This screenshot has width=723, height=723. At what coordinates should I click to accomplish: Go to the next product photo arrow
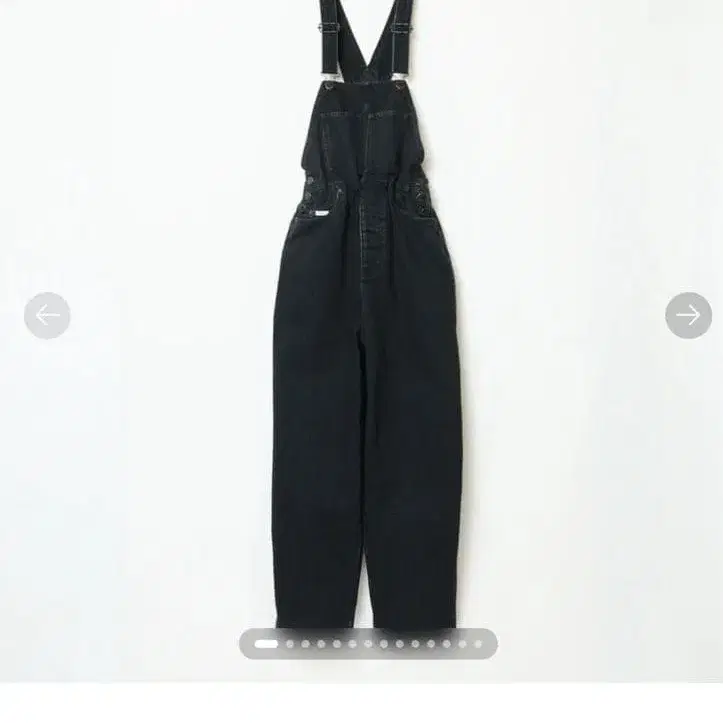click(x=688, y=316)
